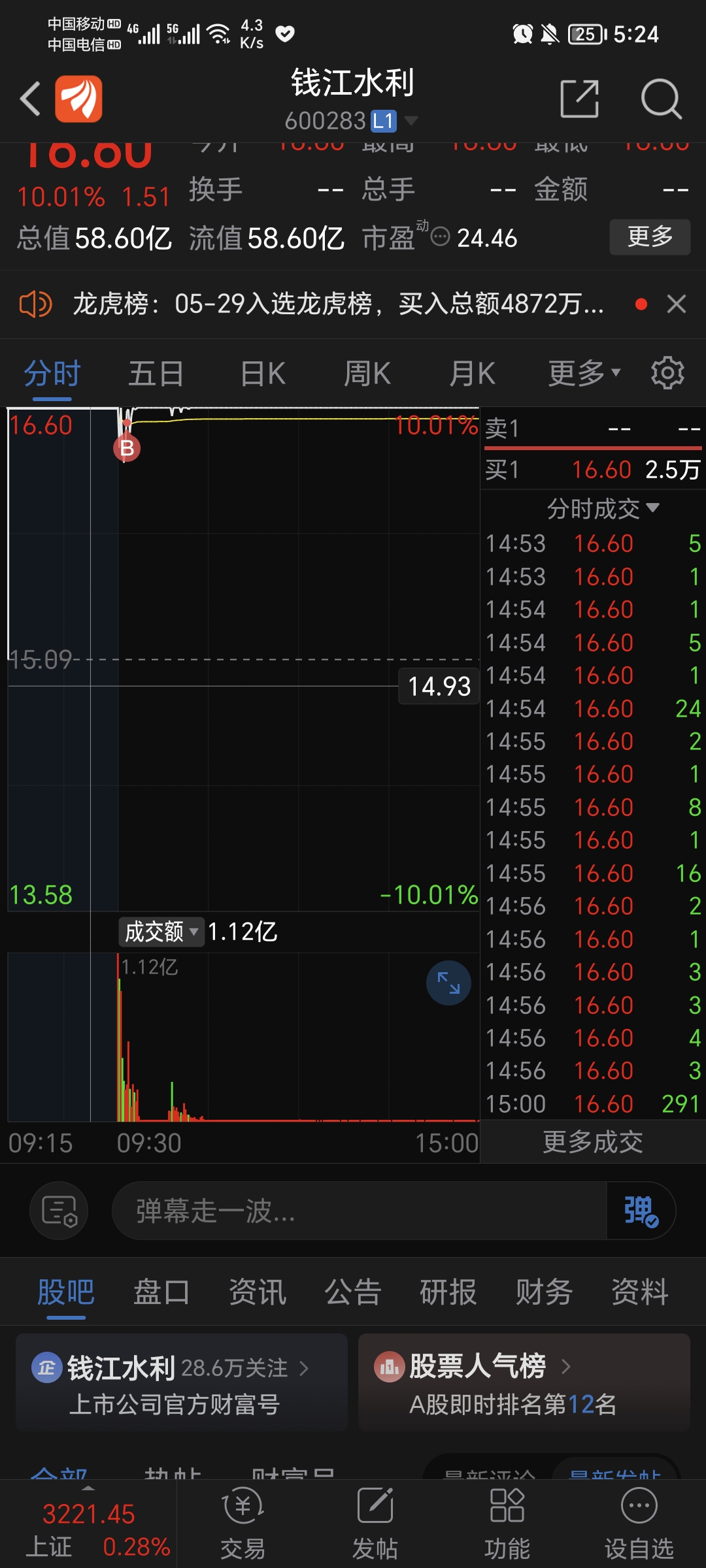Image resolution: width=706 pixels, height=1568 pixels.
Task: Expand the chart to full screen
Action: click(x=448, y=983)
